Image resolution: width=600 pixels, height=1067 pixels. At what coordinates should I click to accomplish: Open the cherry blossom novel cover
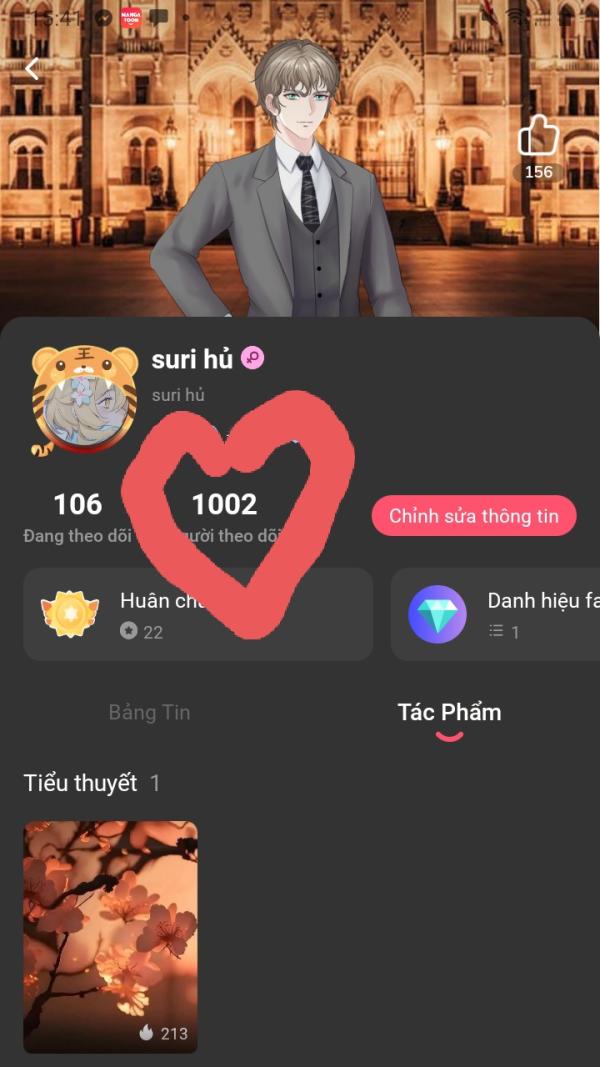click(110, 936)
